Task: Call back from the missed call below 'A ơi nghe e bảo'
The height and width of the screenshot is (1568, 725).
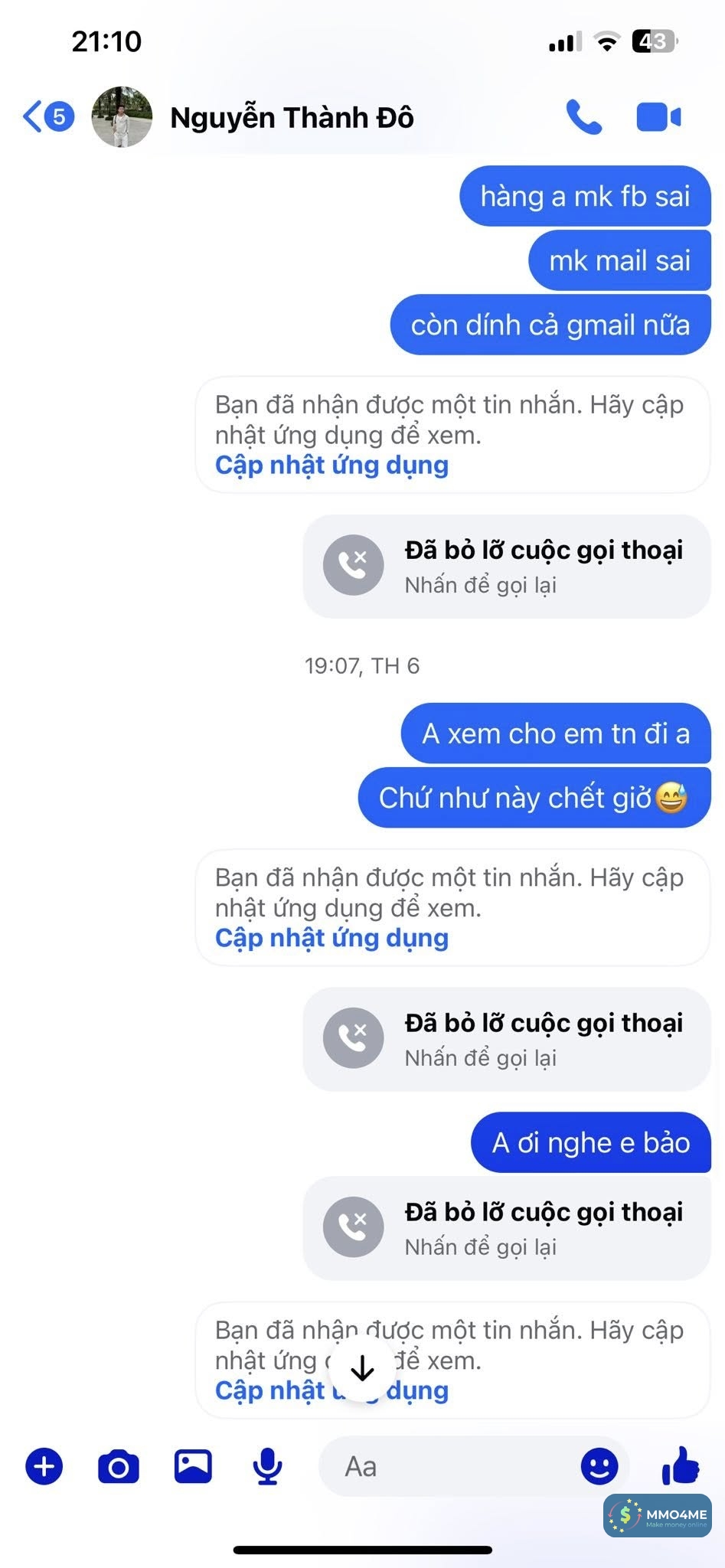Action: point(507,1228)
